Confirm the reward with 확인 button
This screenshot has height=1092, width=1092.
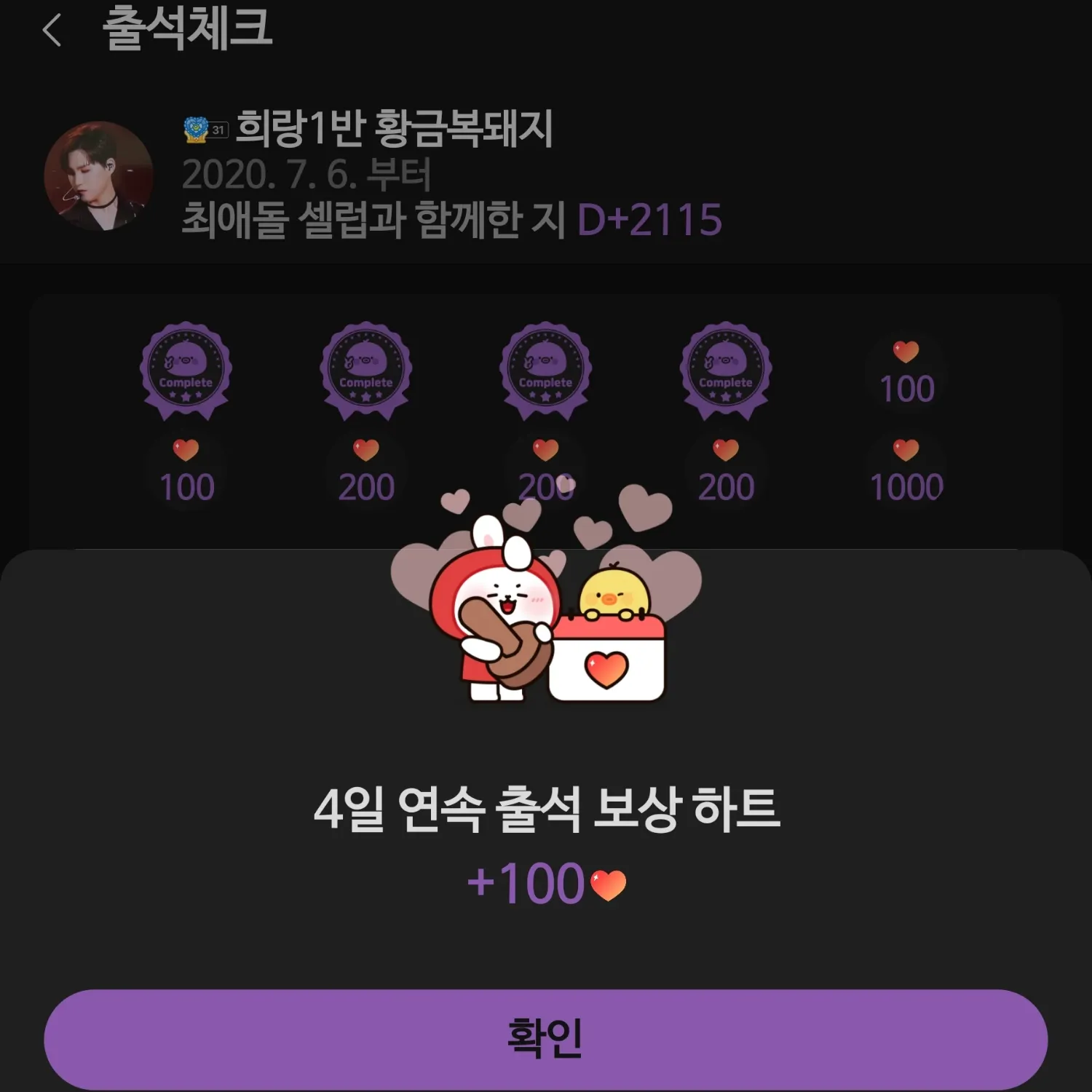coord(545,1039)
